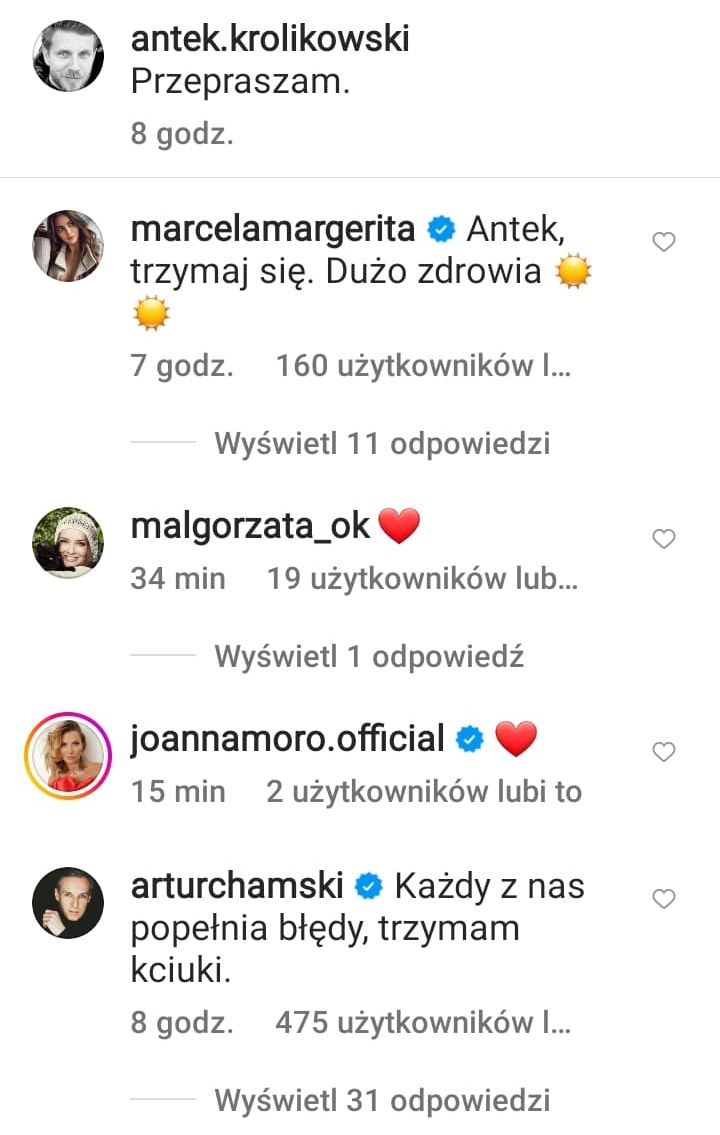The width and height of the screenshot is (720, 1135).
Task: Like malgorzata_ok's heart comment
Action: 664,539
